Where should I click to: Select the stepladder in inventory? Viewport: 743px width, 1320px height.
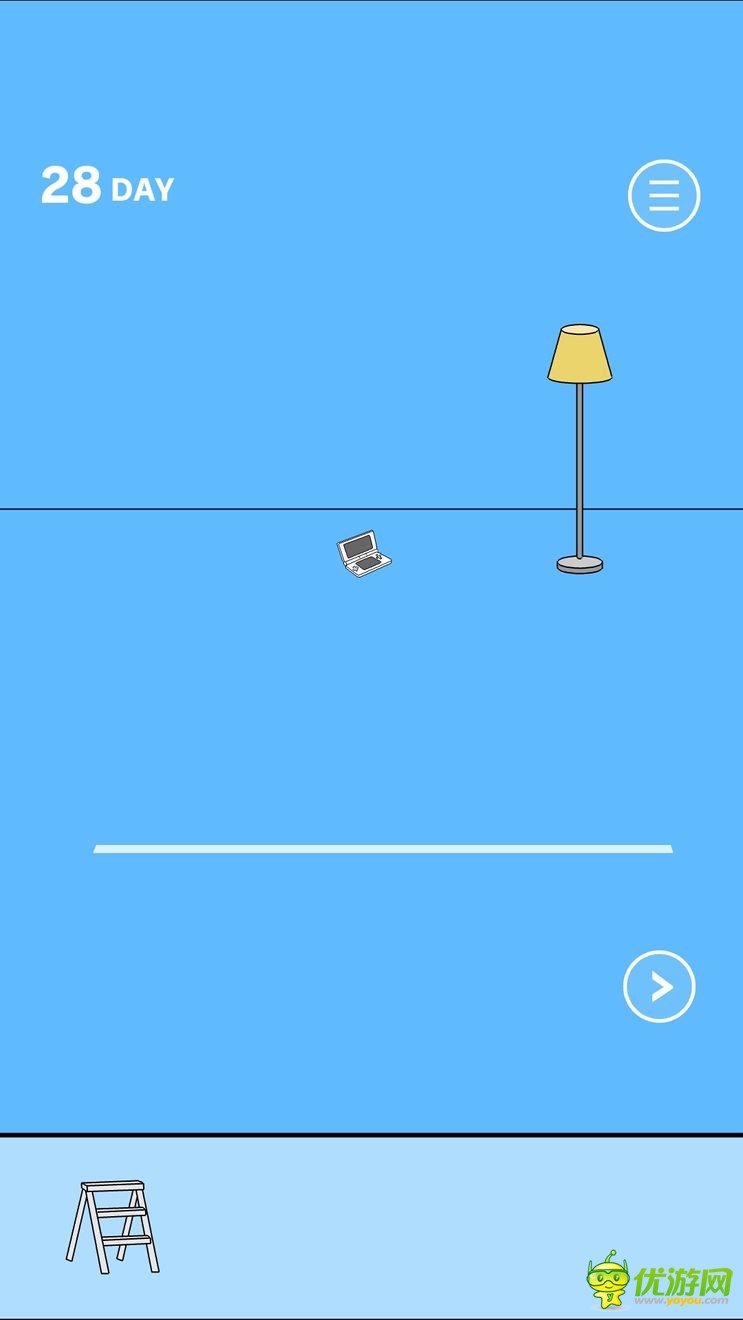[113, 1227]
